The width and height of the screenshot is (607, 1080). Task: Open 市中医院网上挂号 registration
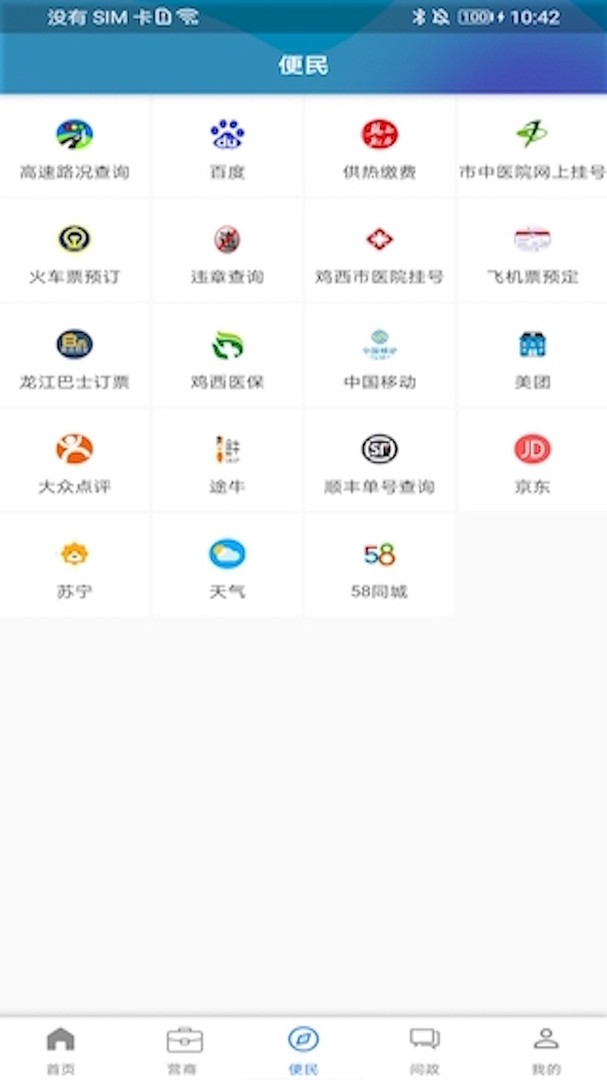click(x=532, y=147)
